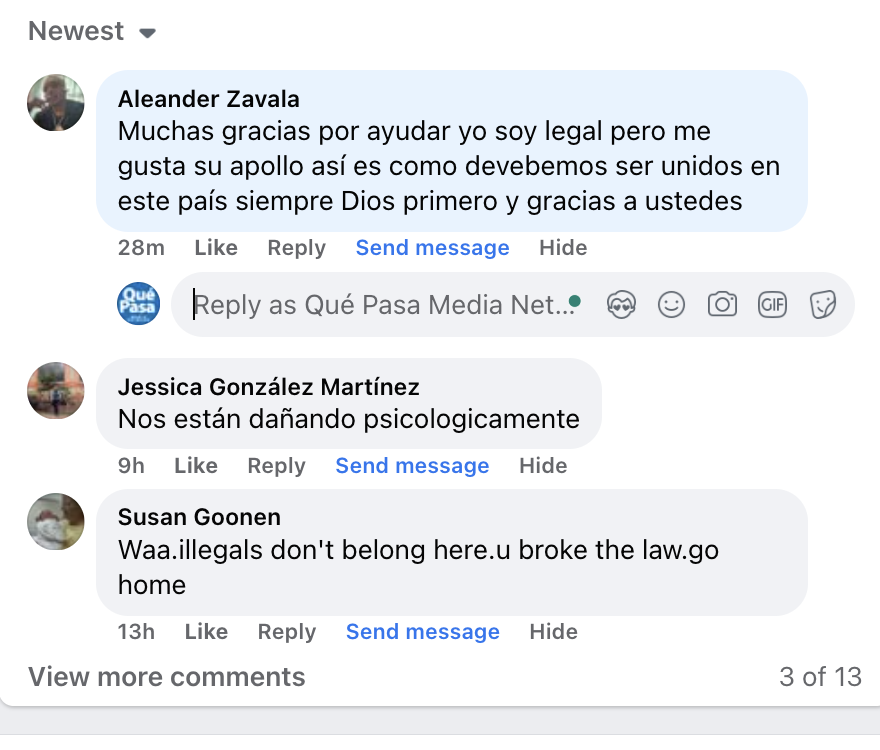Viewport: 880px width, 750px height.
Task: View more comments
Action: coord(166,677)
